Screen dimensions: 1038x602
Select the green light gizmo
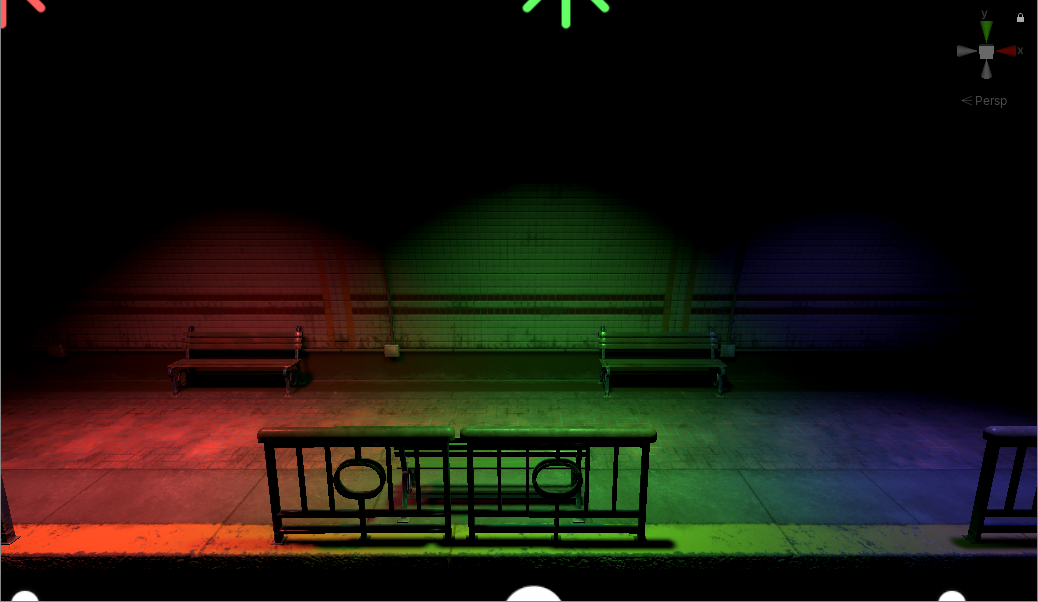(565, 8)
